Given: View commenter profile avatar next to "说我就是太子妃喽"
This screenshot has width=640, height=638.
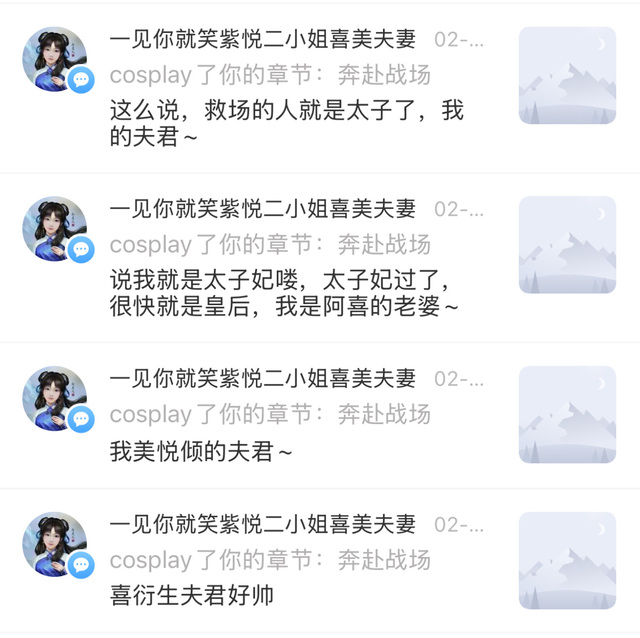Looking at the screenshot, I should click(55, 229).
